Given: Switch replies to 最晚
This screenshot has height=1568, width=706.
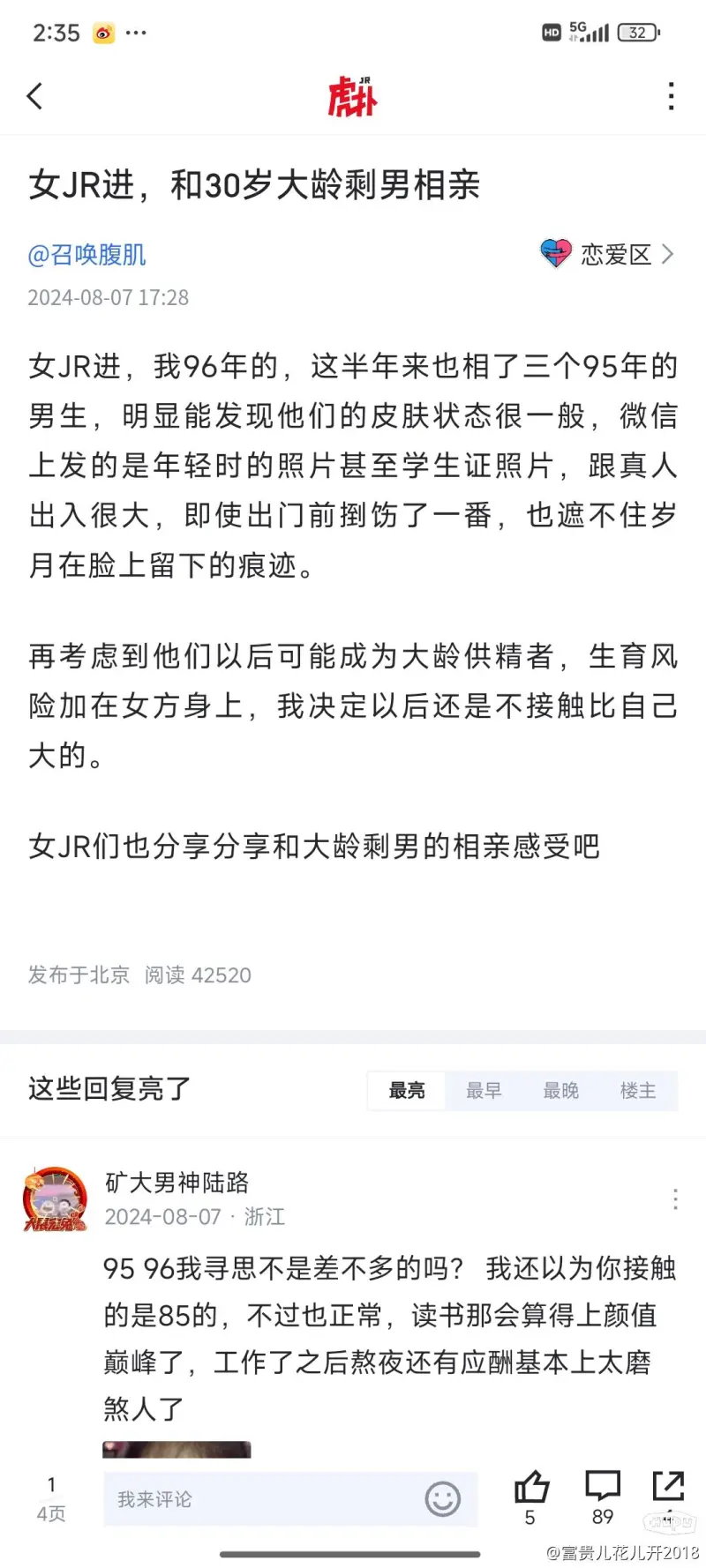Looking at the screenshot, I should point(560,1091).
